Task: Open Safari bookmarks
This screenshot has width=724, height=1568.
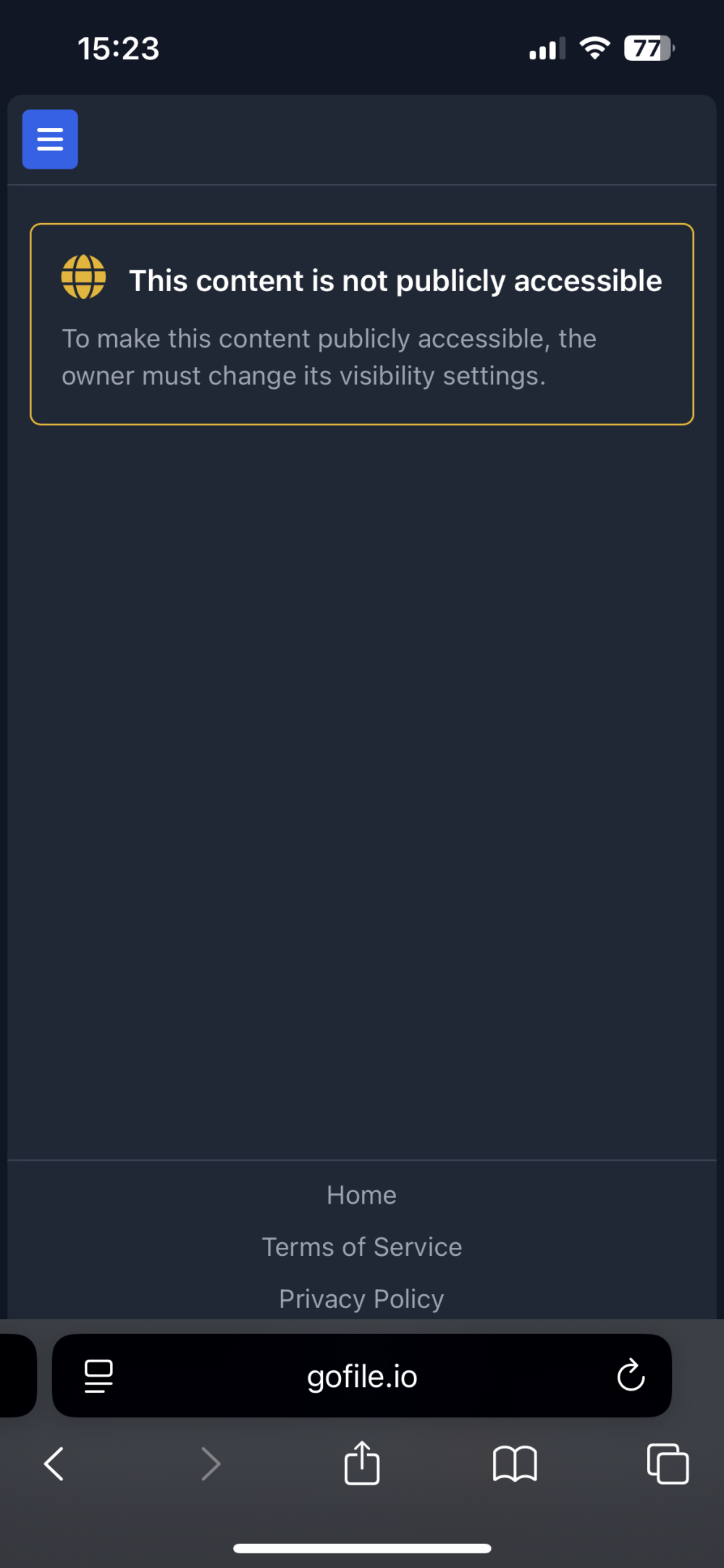Action: 515,1464
